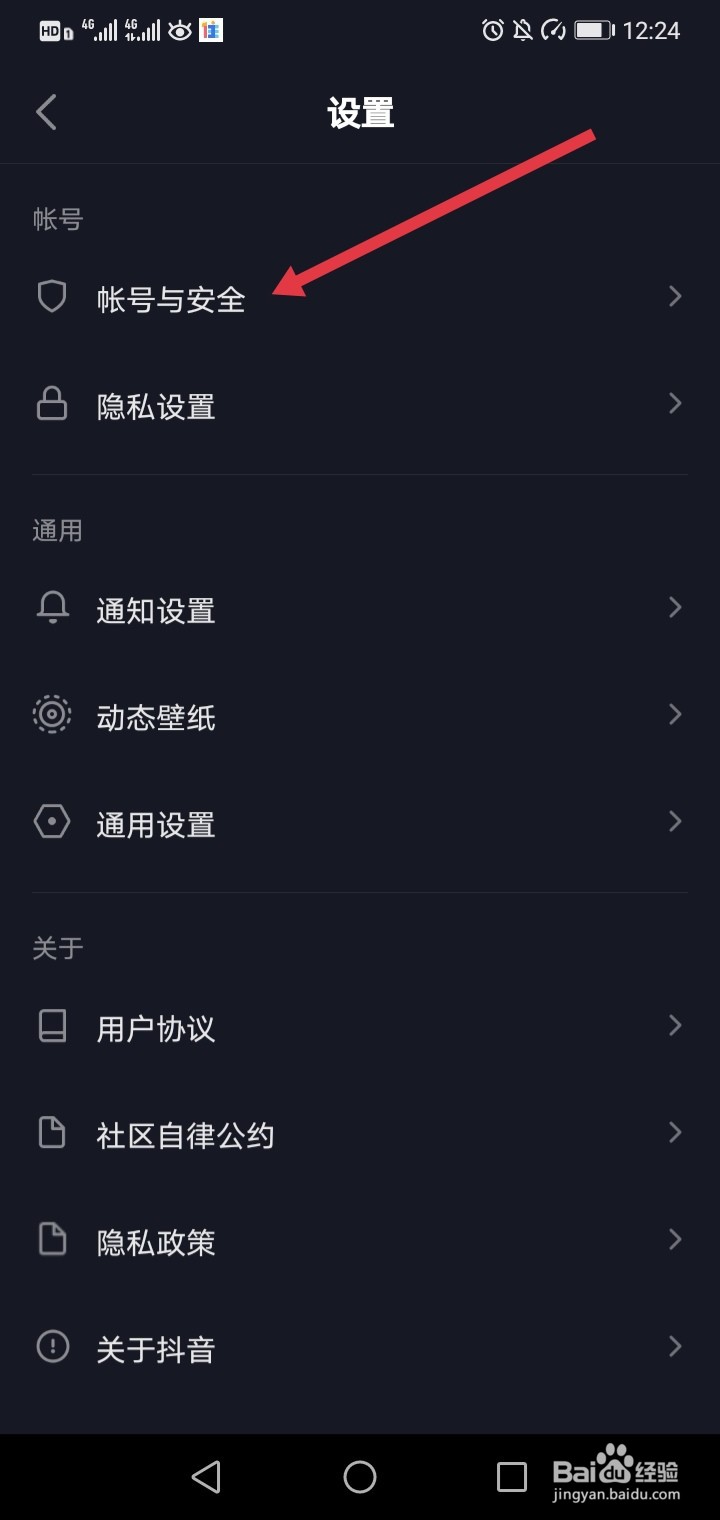Expand the 通知设置 row chevron

(x=674, y=608)
